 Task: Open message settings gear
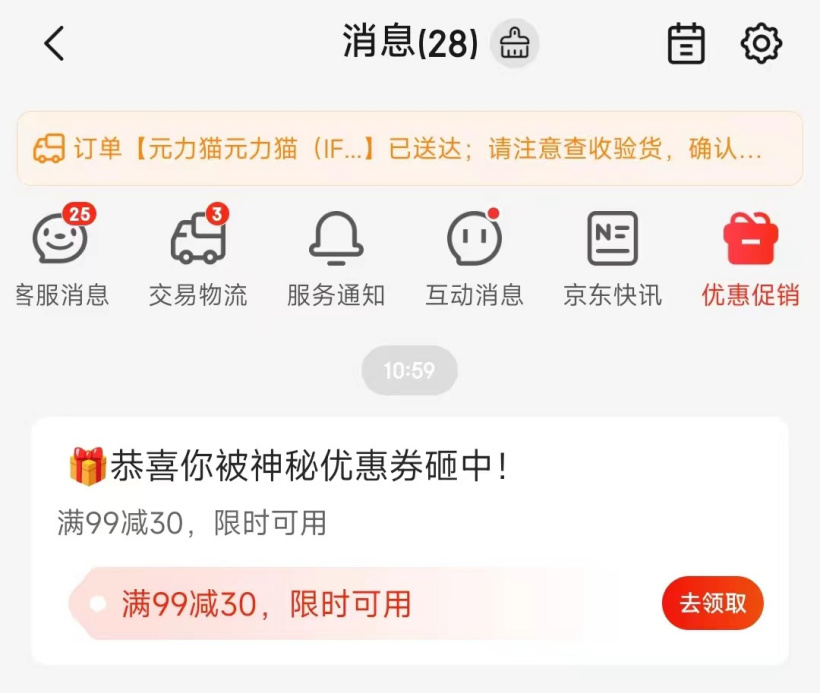coord(761,44)
